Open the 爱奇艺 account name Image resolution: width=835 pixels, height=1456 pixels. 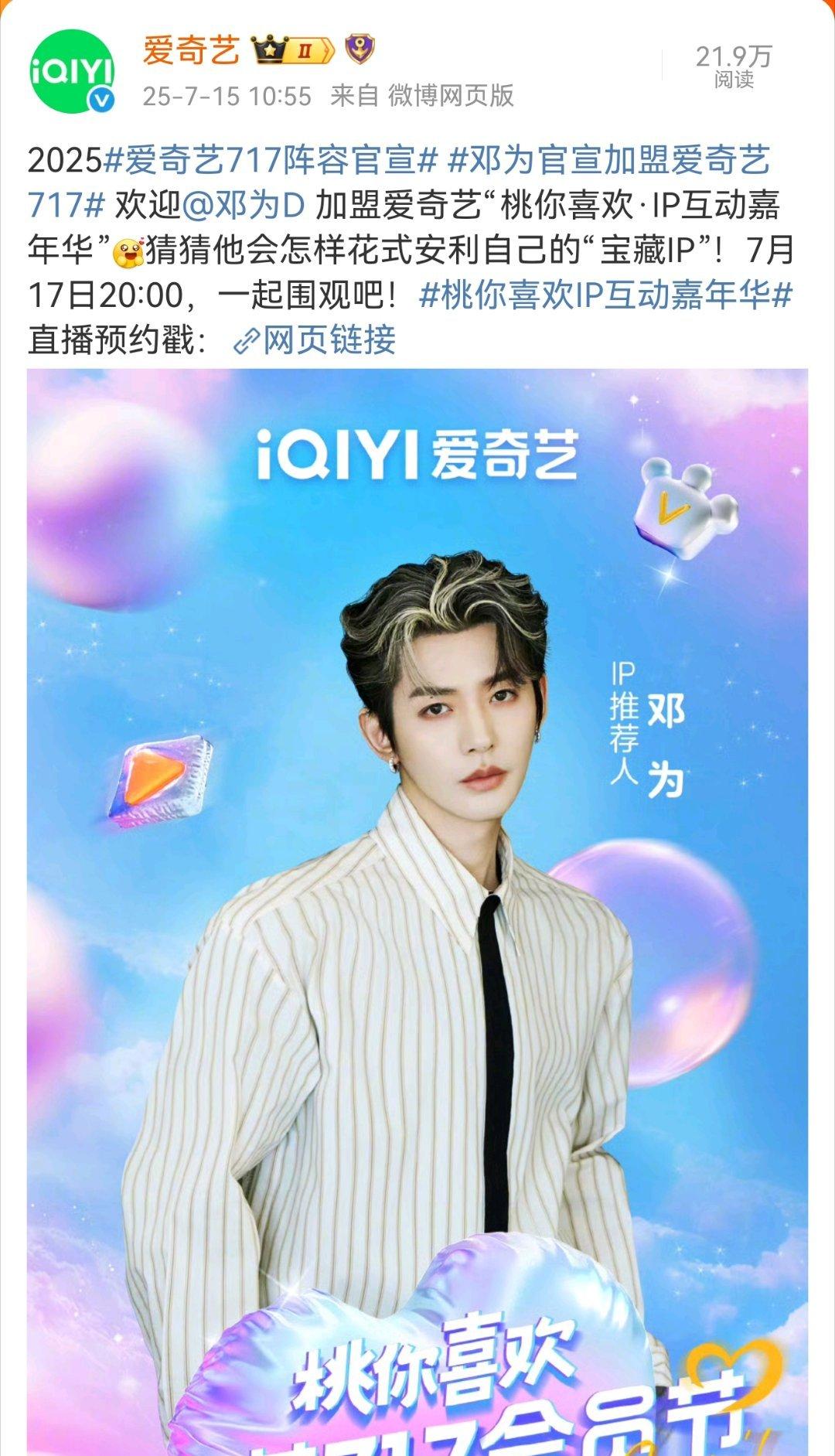coord(191,51)
